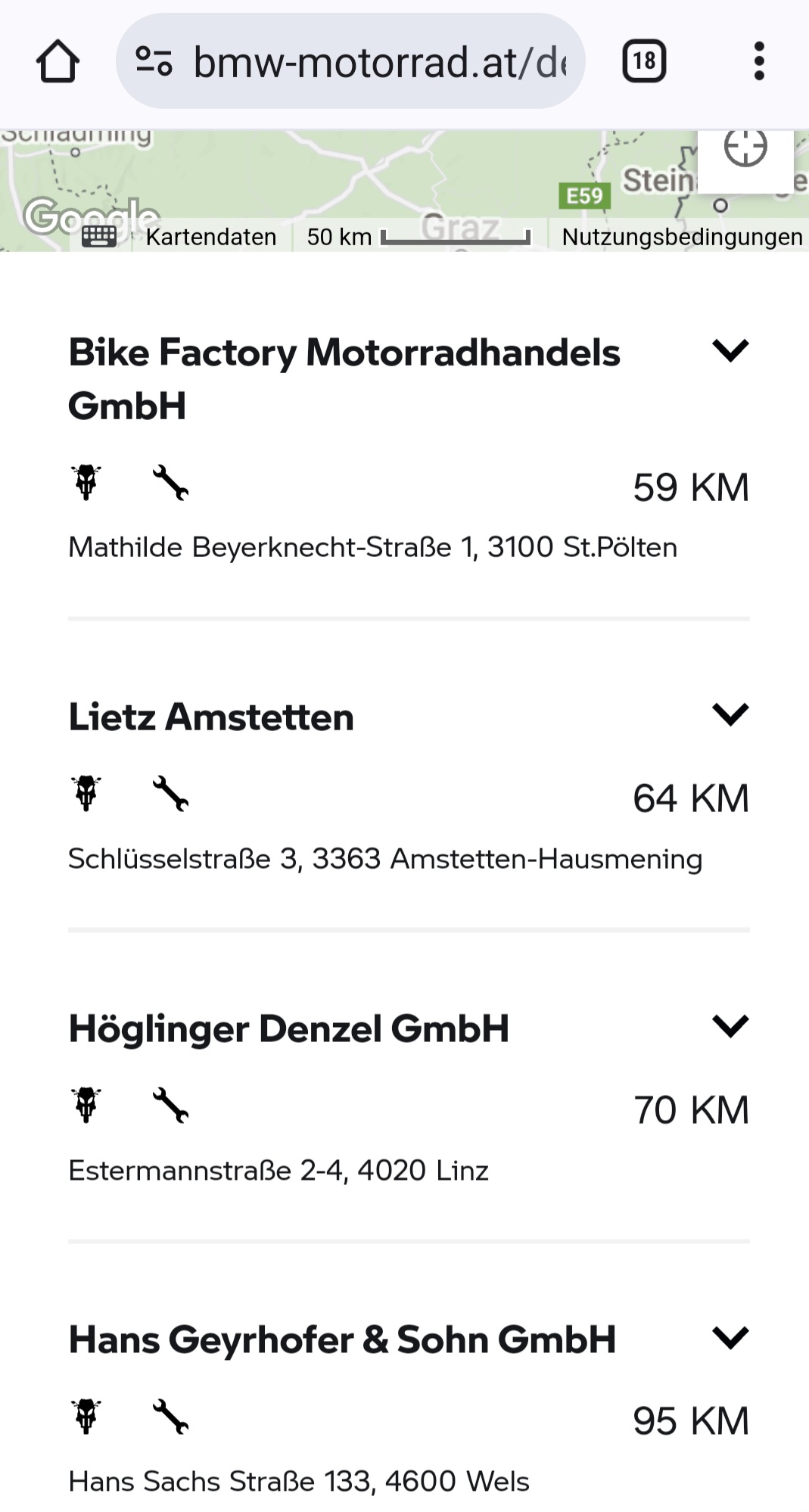Open the Nutzungsbedingungen terms link
This screenshot has height=1512, width=809.
point(681,237)
